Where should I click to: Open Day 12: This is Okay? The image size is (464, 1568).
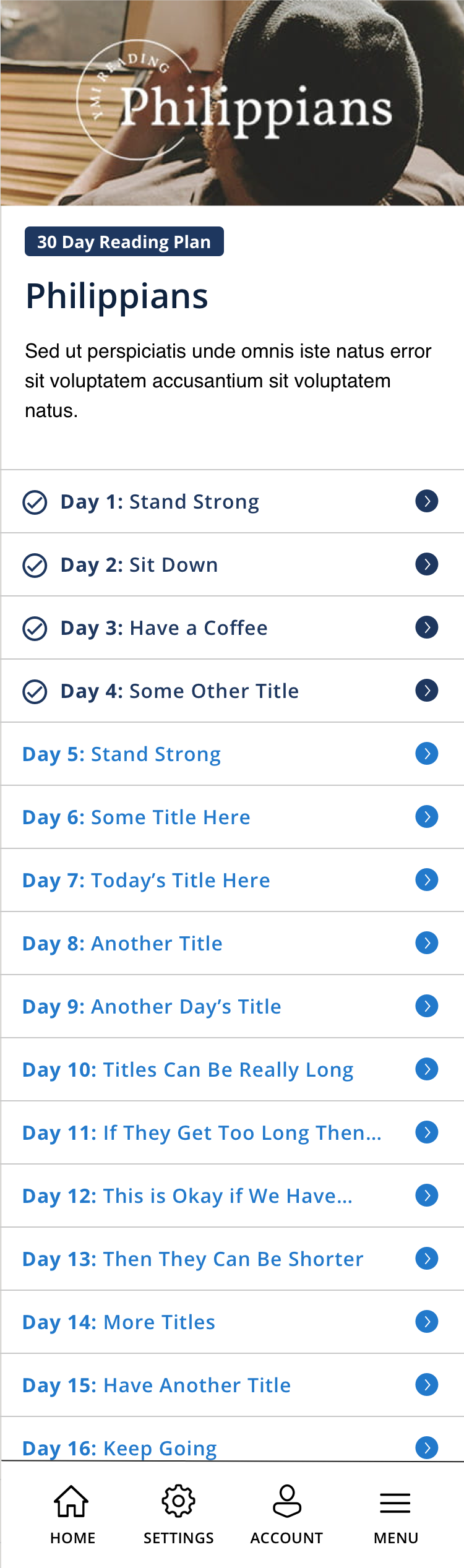click(232, 1195)
